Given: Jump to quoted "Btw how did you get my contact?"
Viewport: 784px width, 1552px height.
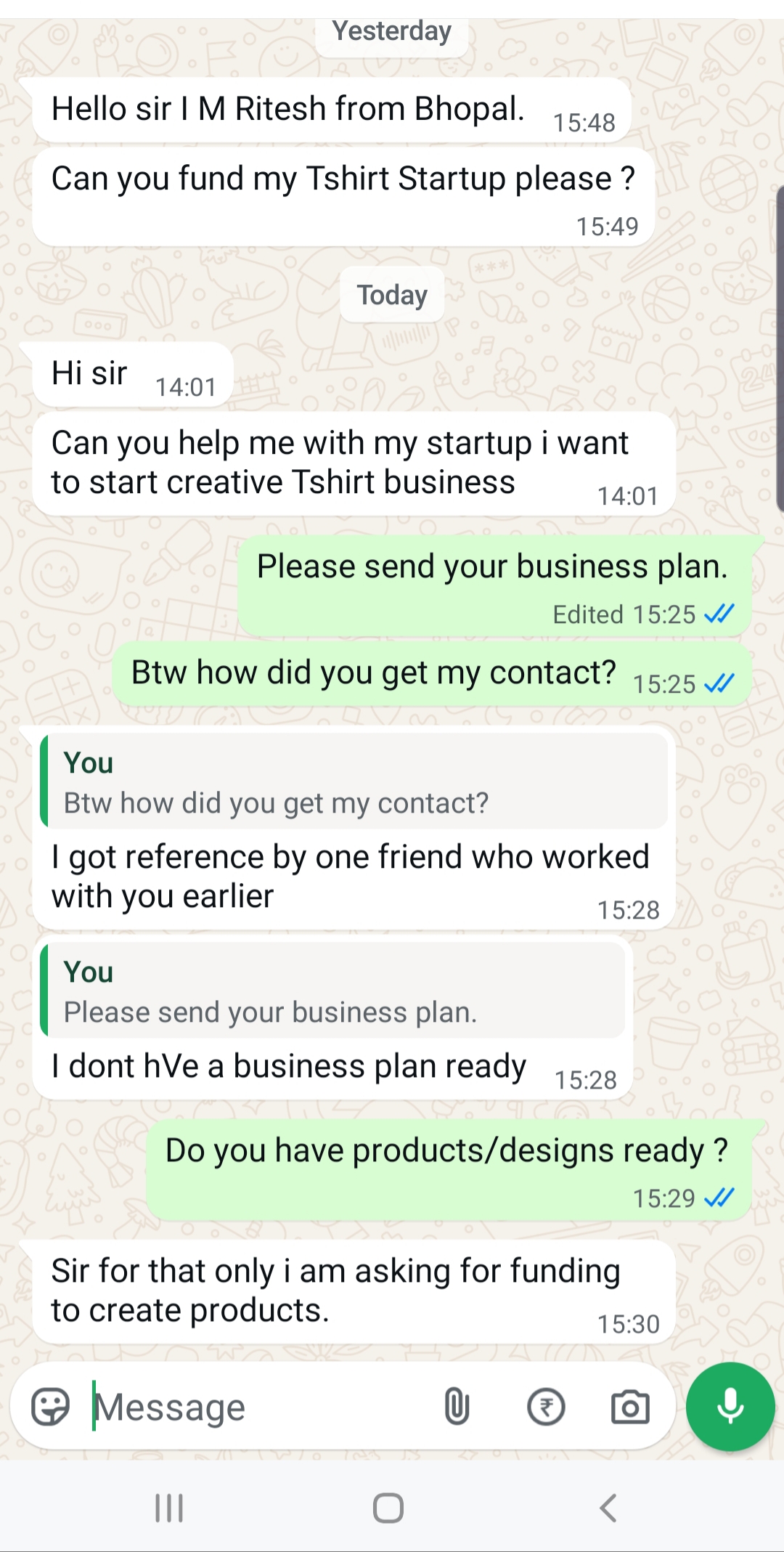Looking at the screenshot, I should click(354, 782).
